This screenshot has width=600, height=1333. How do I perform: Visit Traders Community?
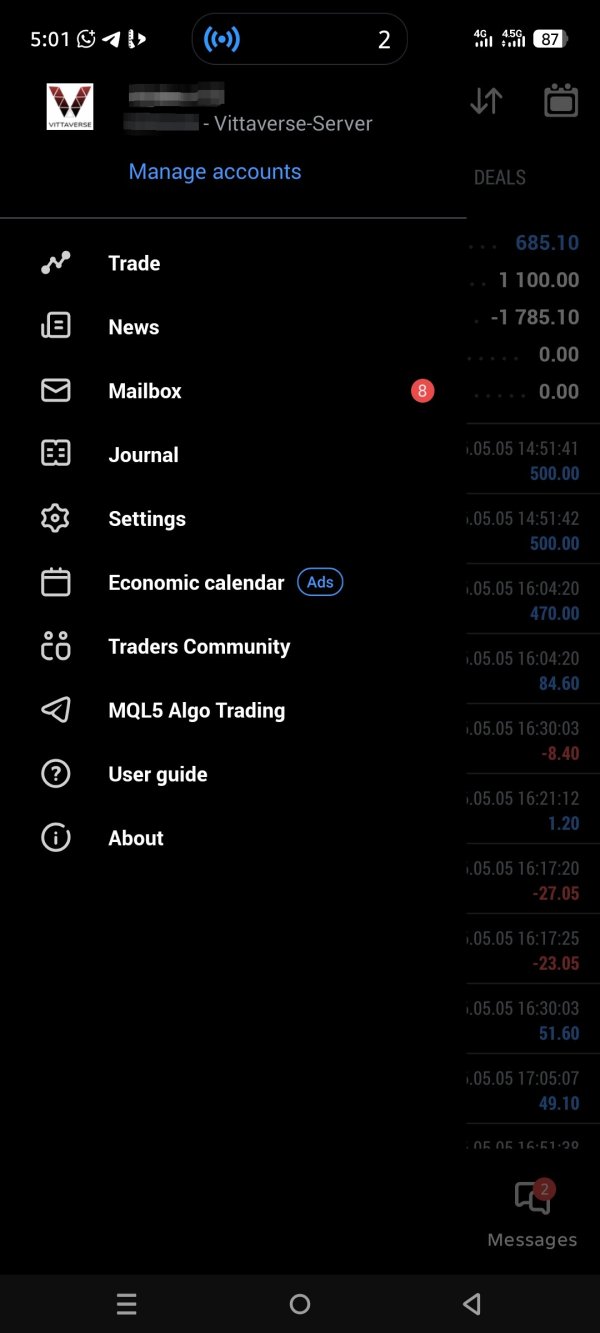click(233, 647)
